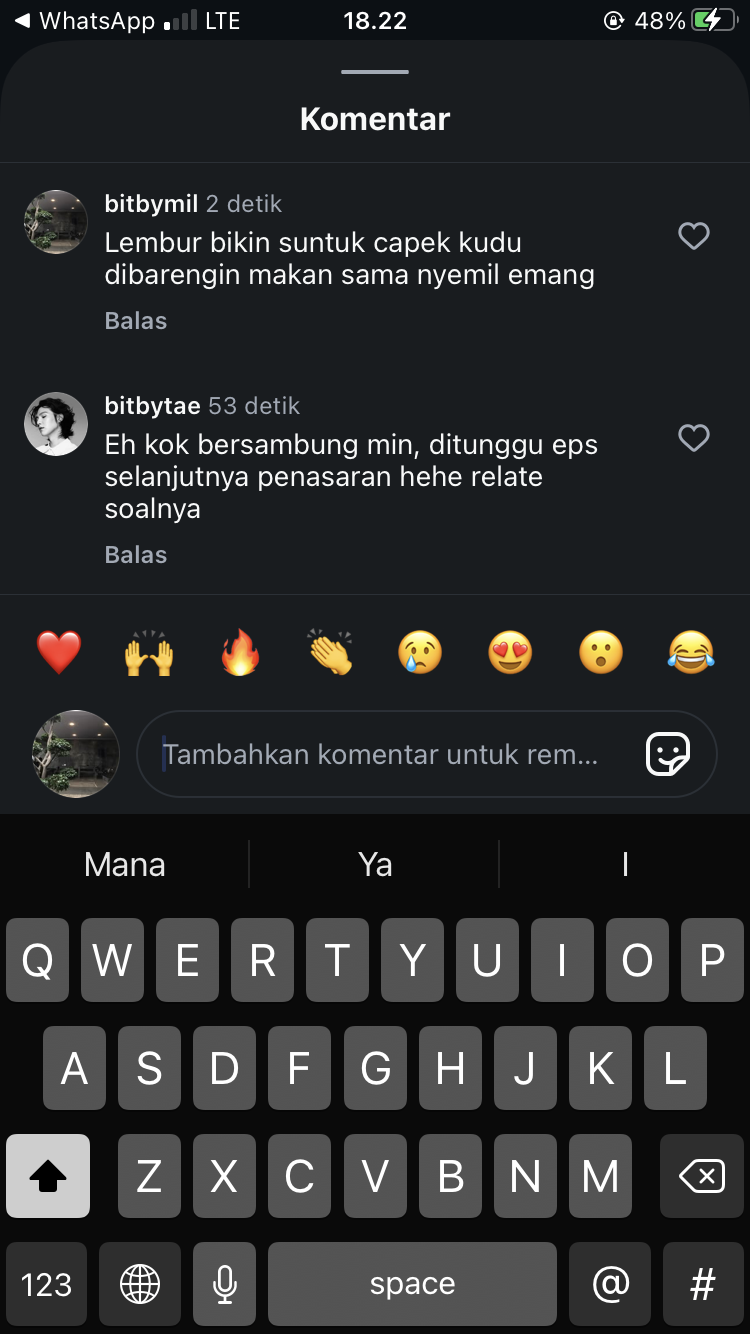Image resolution: width=750 pixels, height=1334 pixels.
Task: Choose the keyboard suggestion Ya
Action: click(x=374, y=864)
